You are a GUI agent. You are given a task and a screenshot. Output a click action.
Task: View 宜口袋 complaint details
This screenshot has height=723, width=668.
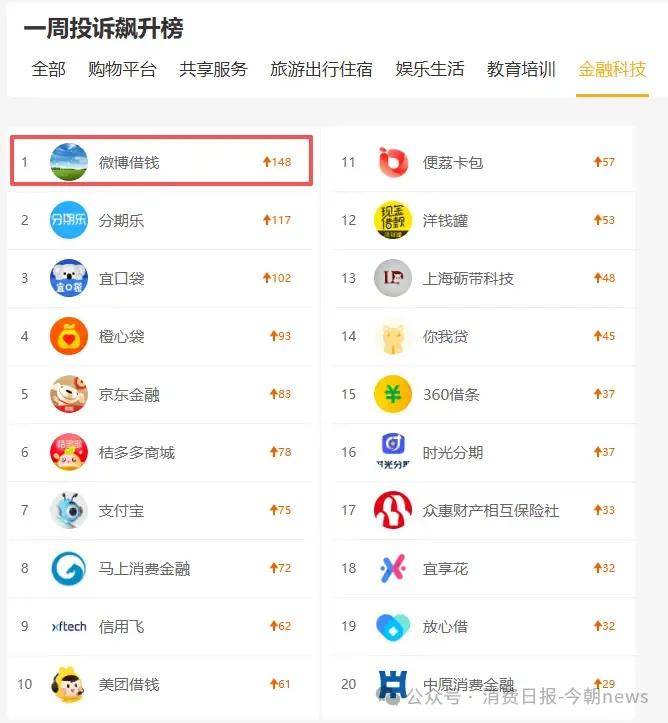coord(121,278)
